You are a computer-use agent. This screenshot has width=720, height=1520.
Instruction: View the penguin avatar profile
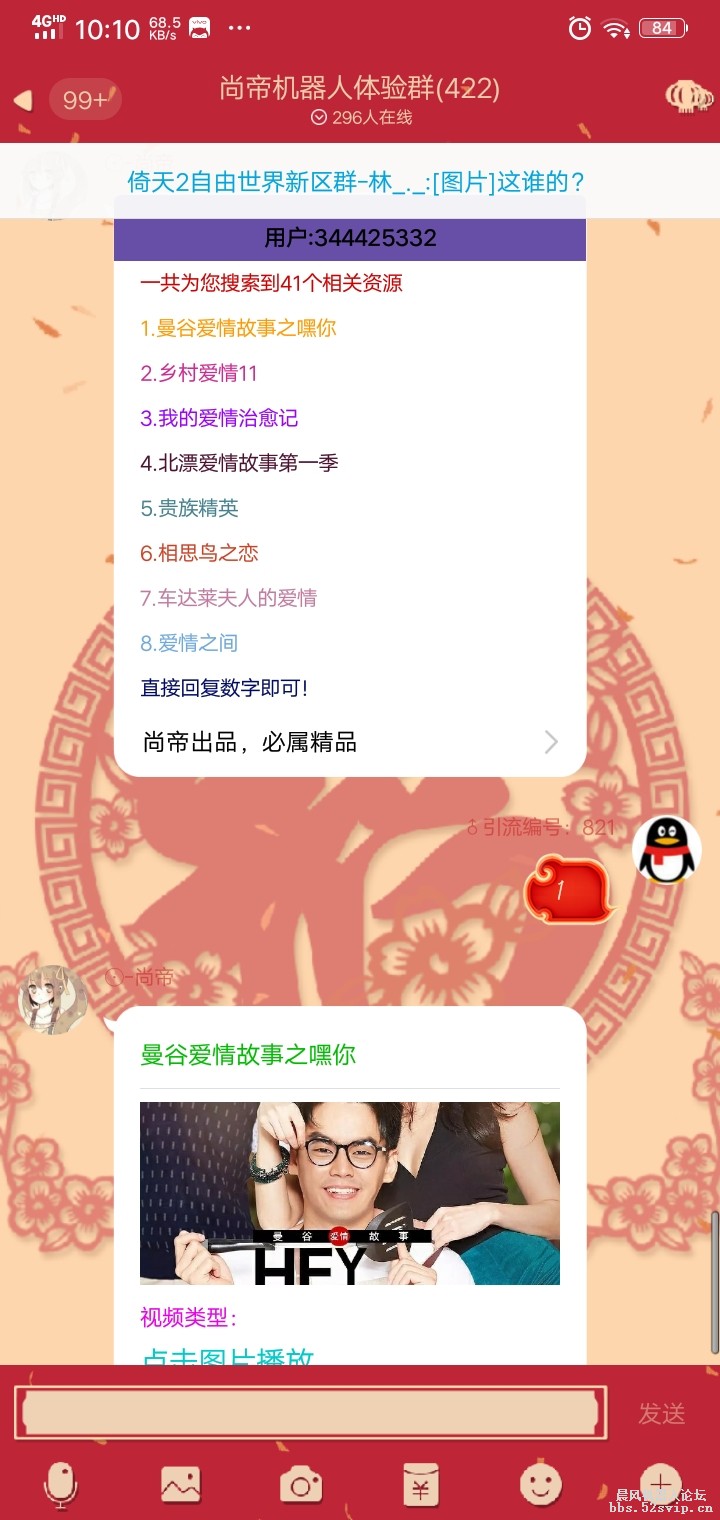(667, 850)
